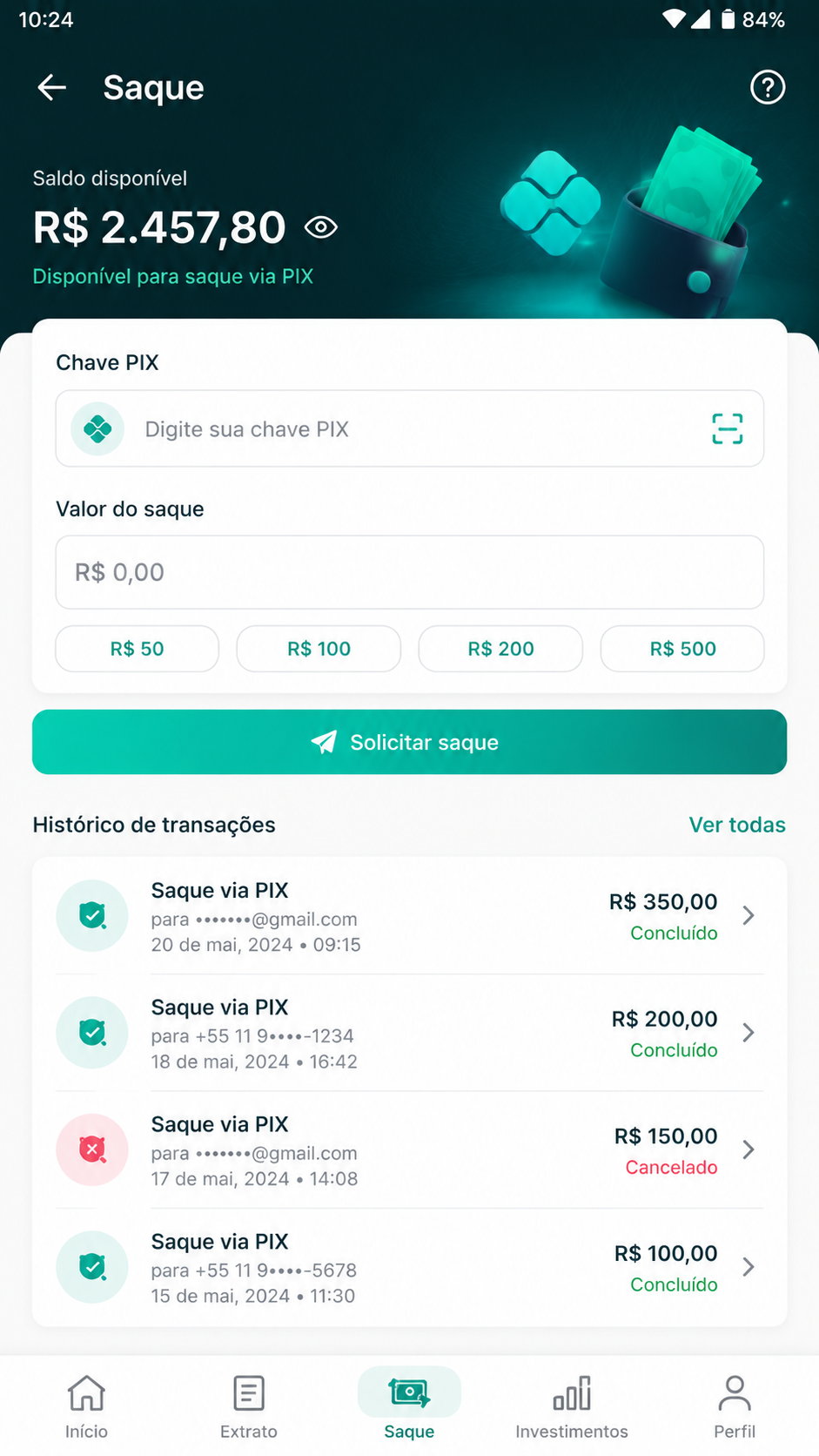View the R$ 100,00 withdrawal from 15 de mai
The image size is (819, 1456).
[410, 1267]
